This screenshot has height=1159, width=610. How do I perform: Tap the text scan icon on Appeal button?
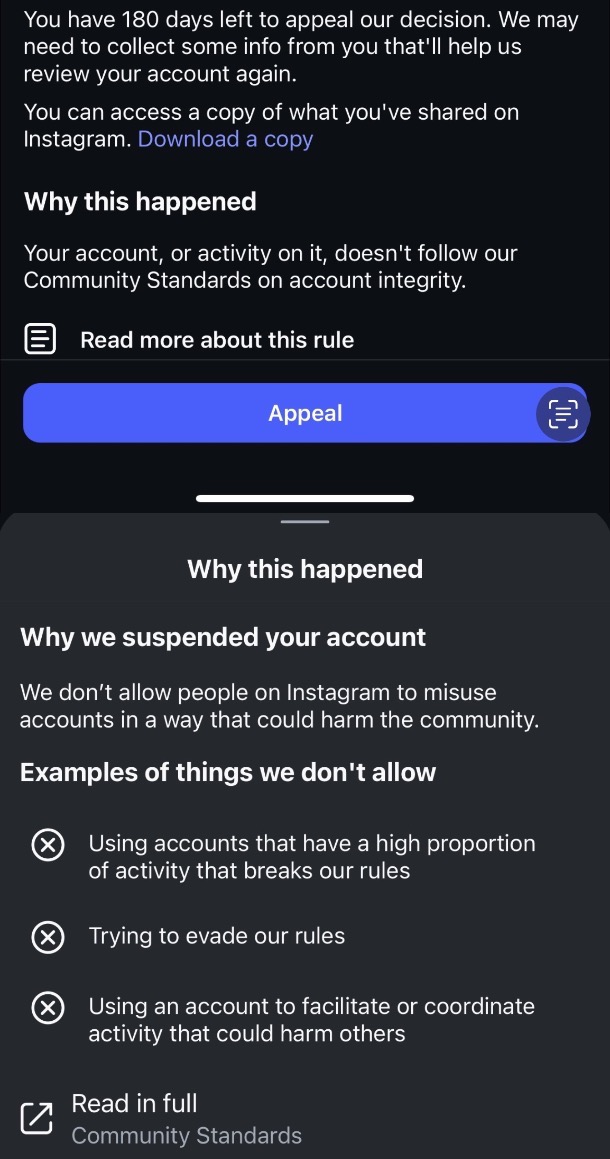point(563,414)
